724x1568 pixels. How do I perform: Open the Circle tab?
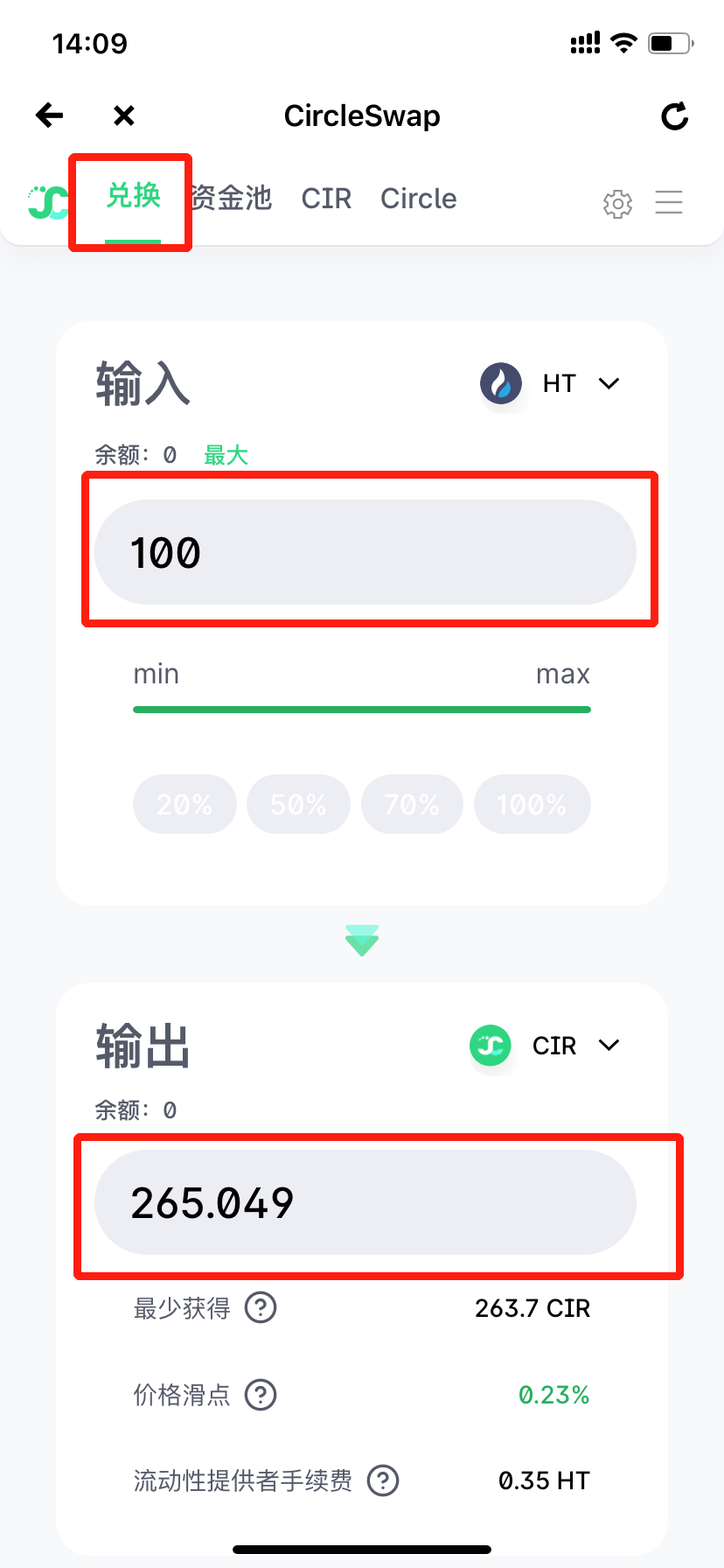pos(419,199)
